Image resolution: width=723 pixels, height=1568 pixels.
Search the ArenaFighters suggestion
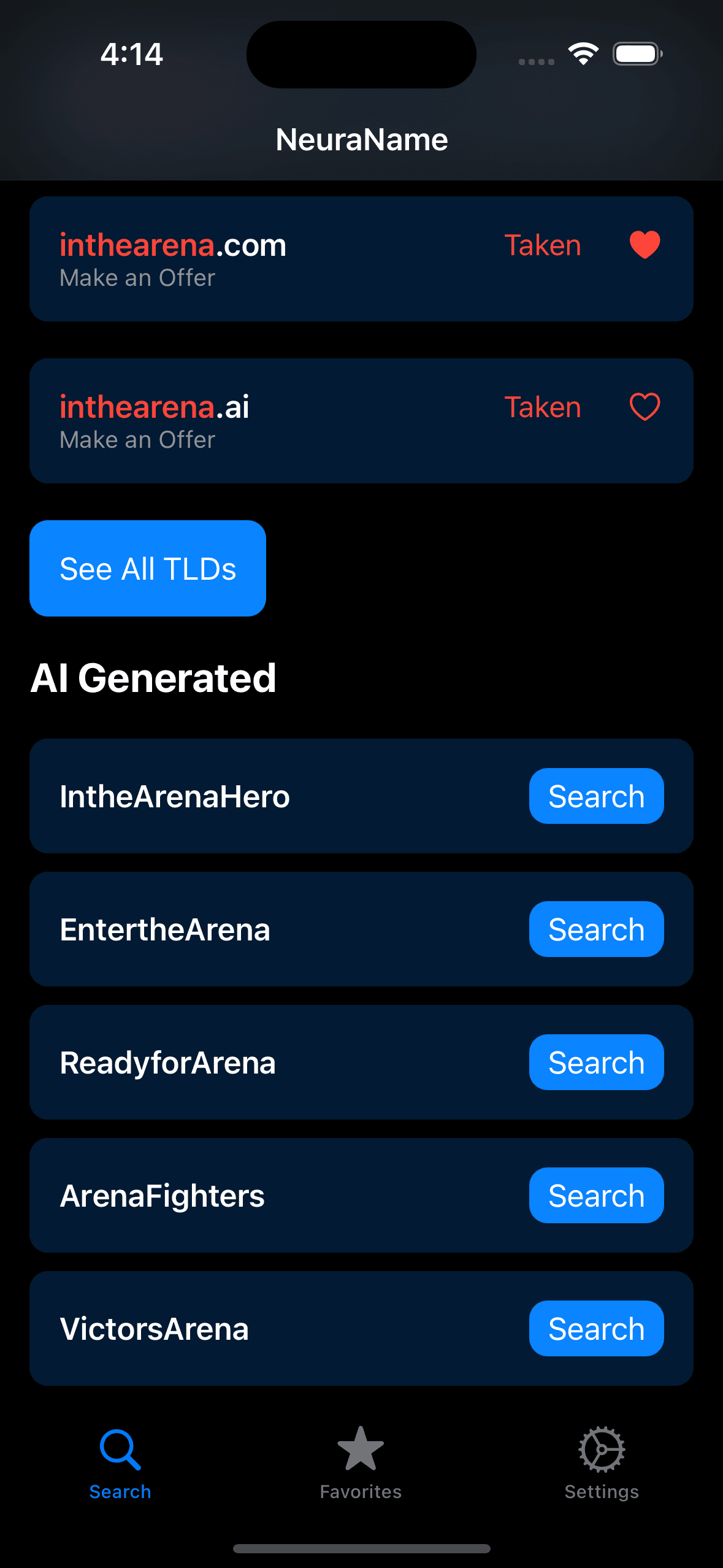[x=595, y=1194]
